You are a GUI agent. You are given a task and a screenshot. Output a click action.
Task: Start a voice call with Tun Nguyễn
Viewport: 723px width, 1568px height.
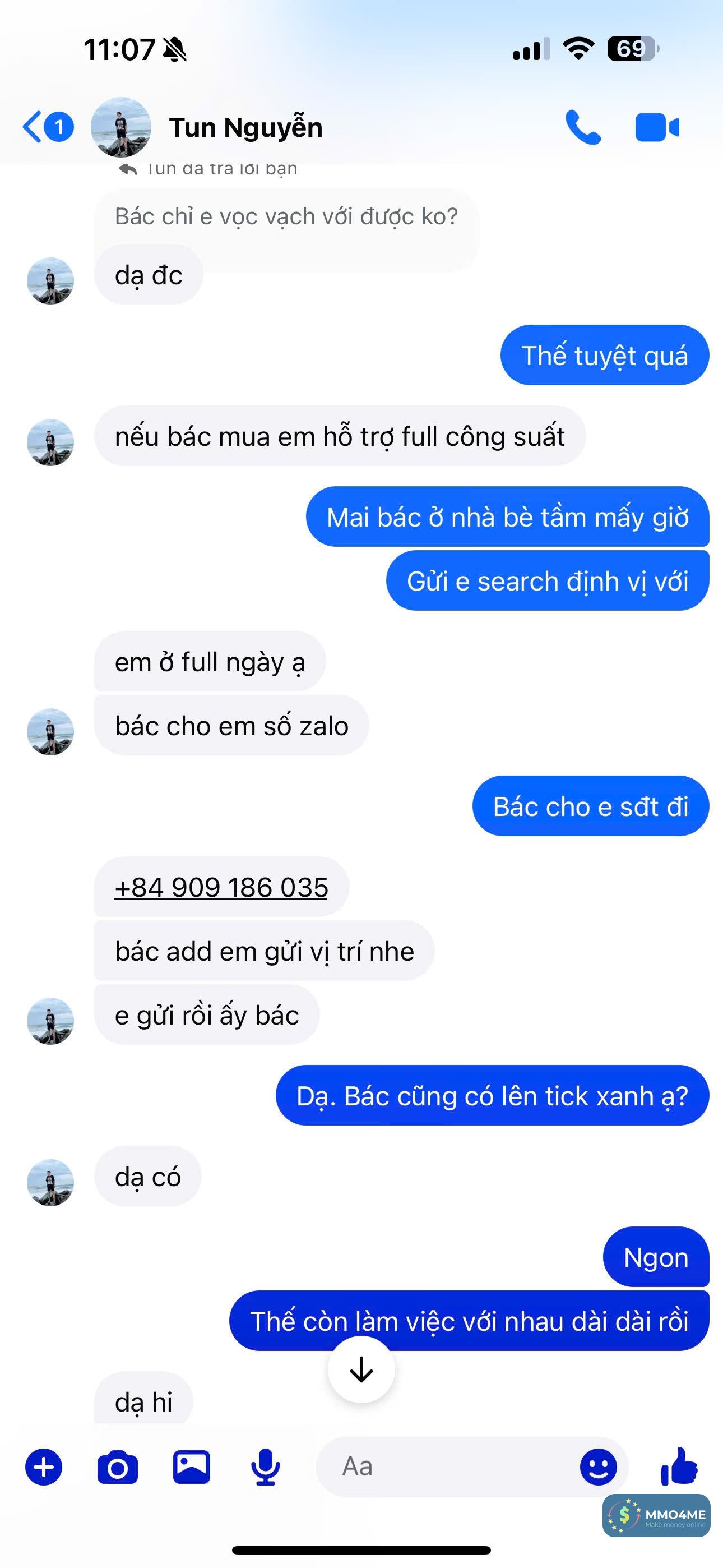coord(582,127)
